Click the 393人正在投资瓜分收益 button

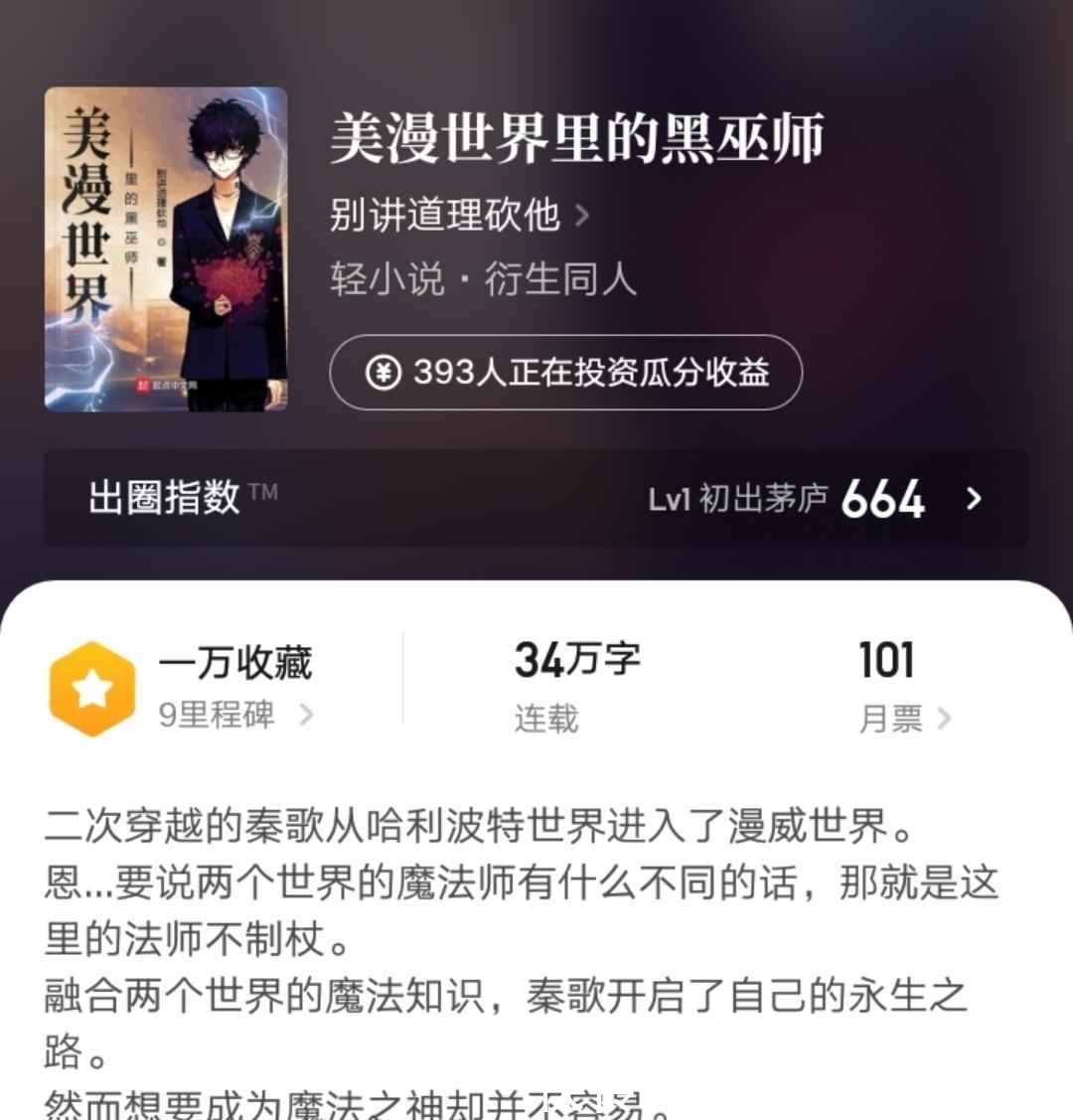coord(566,373)
